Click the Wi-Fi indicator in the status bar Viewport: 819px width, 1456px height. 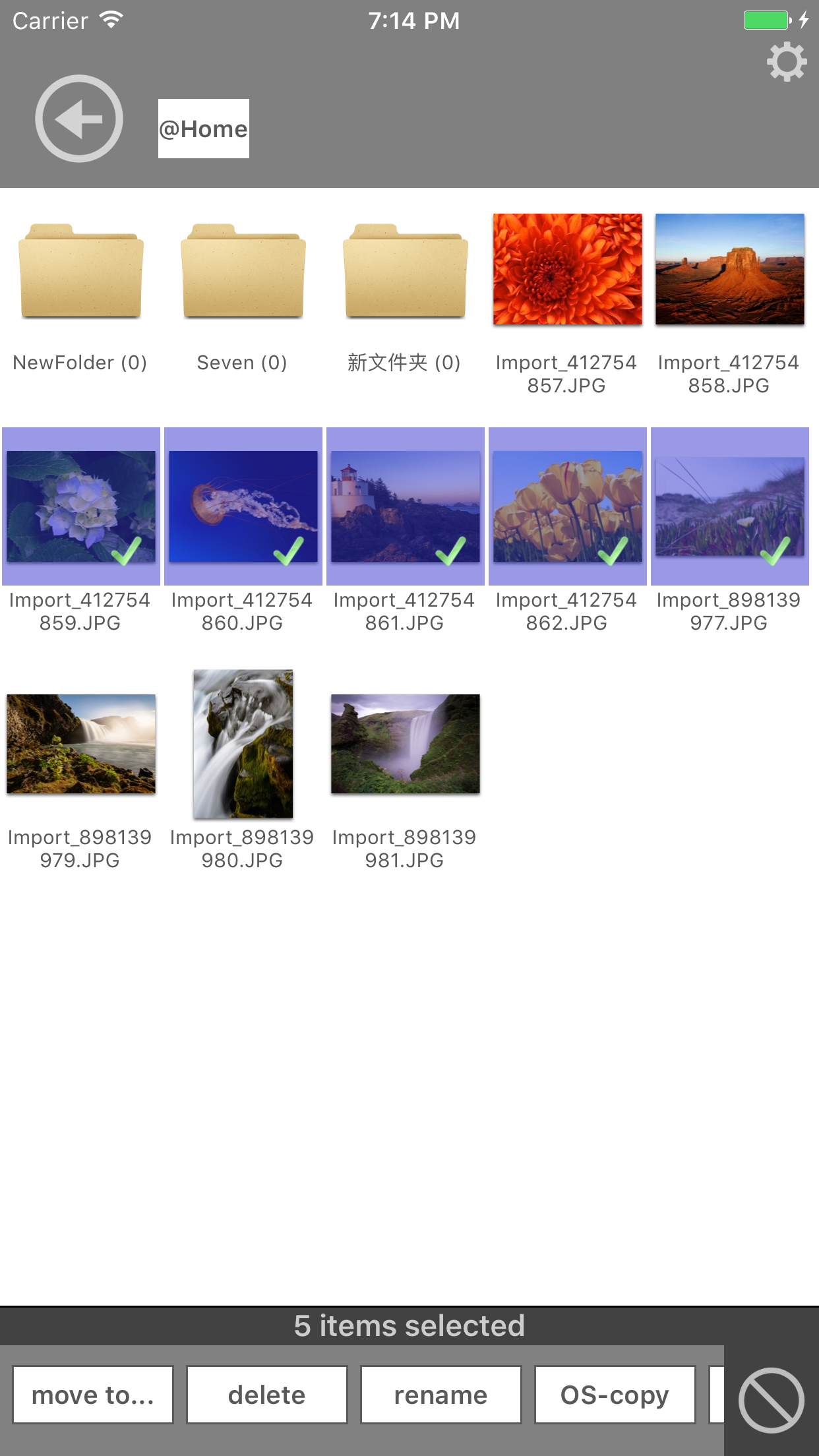coord(111,19)
